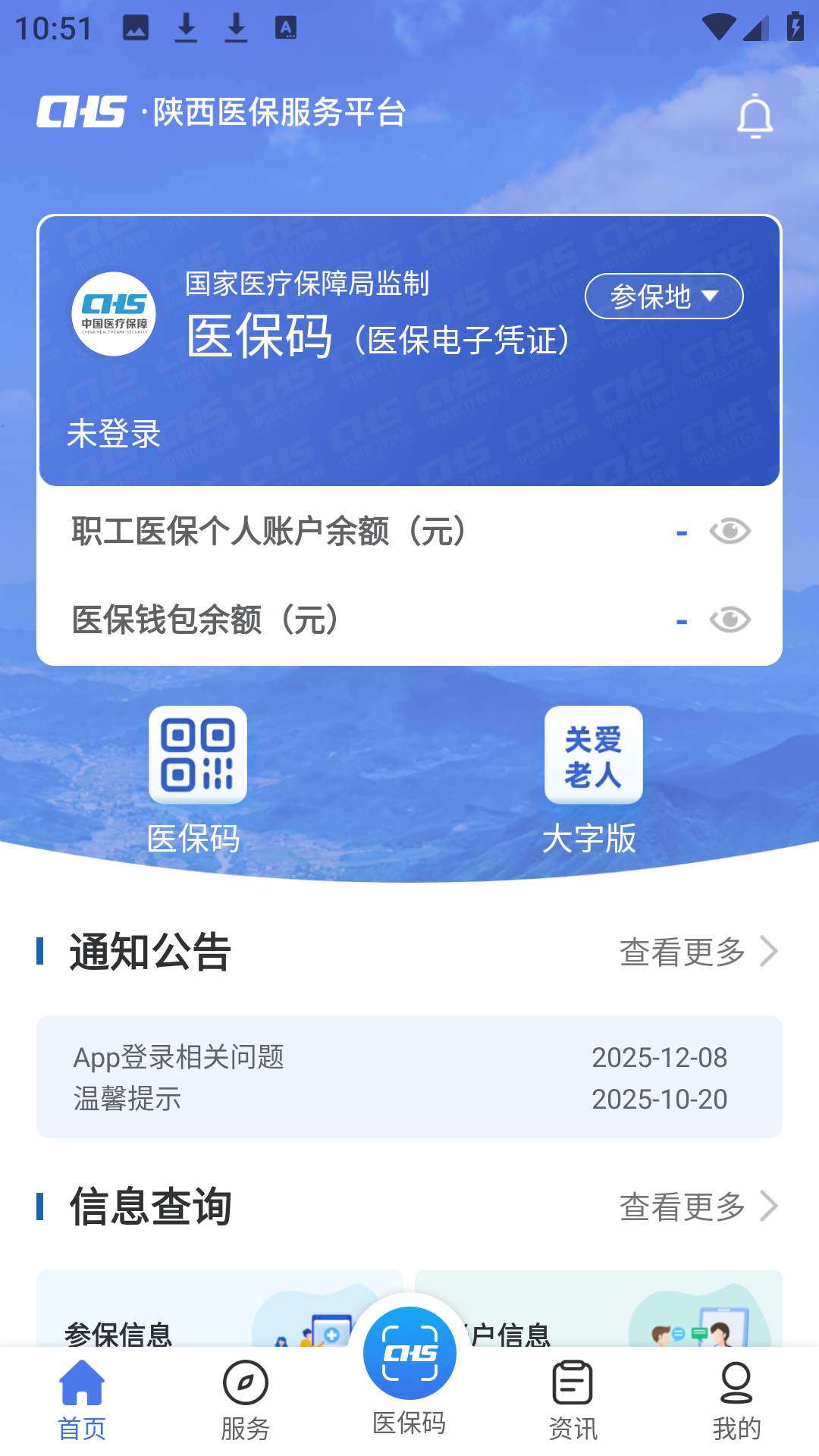Toggle the medical wallet balance eye icon
819x1456 pixels.
[x=730, y=620]
